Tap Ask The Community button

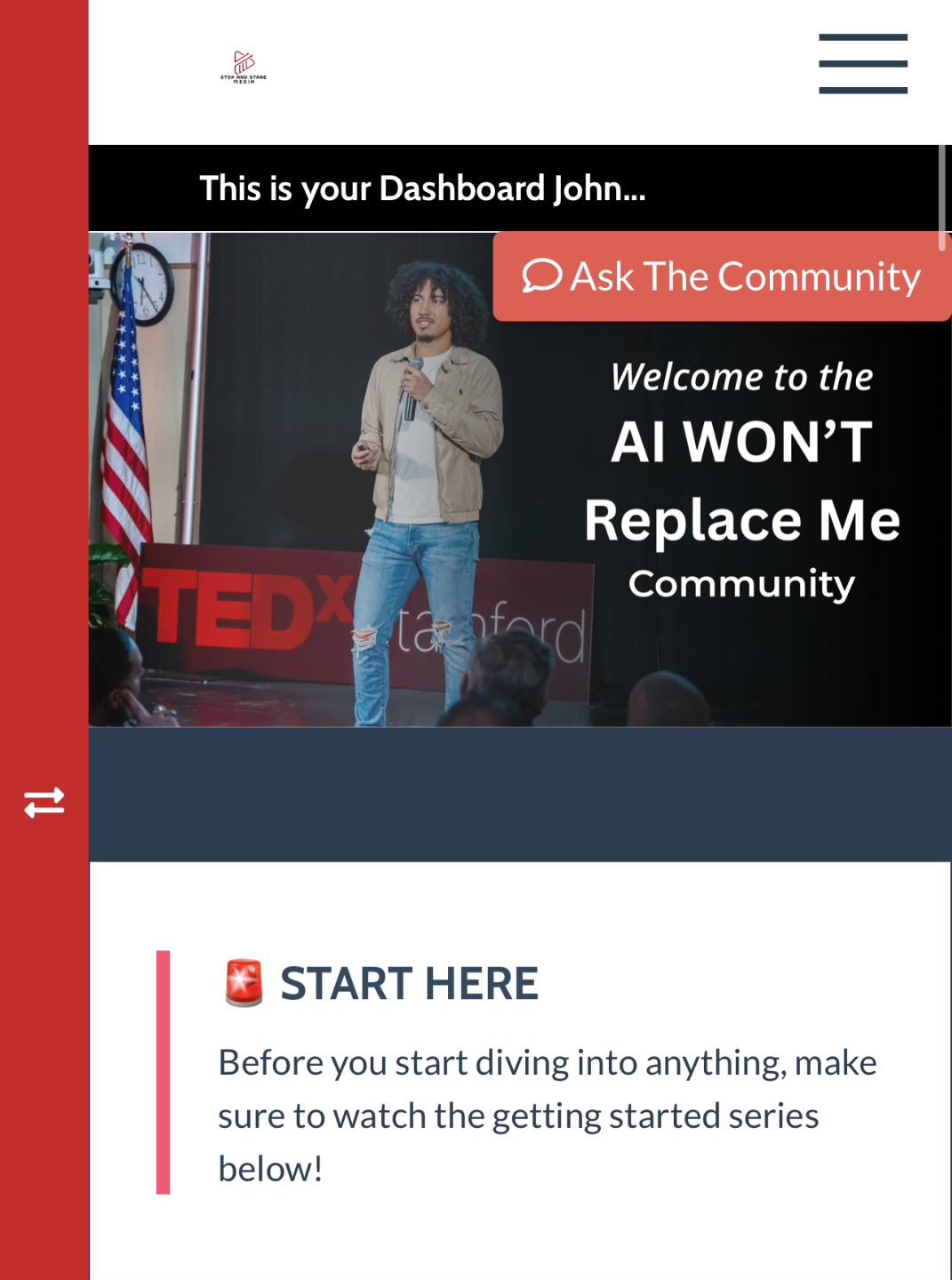(x=722, y=276)
